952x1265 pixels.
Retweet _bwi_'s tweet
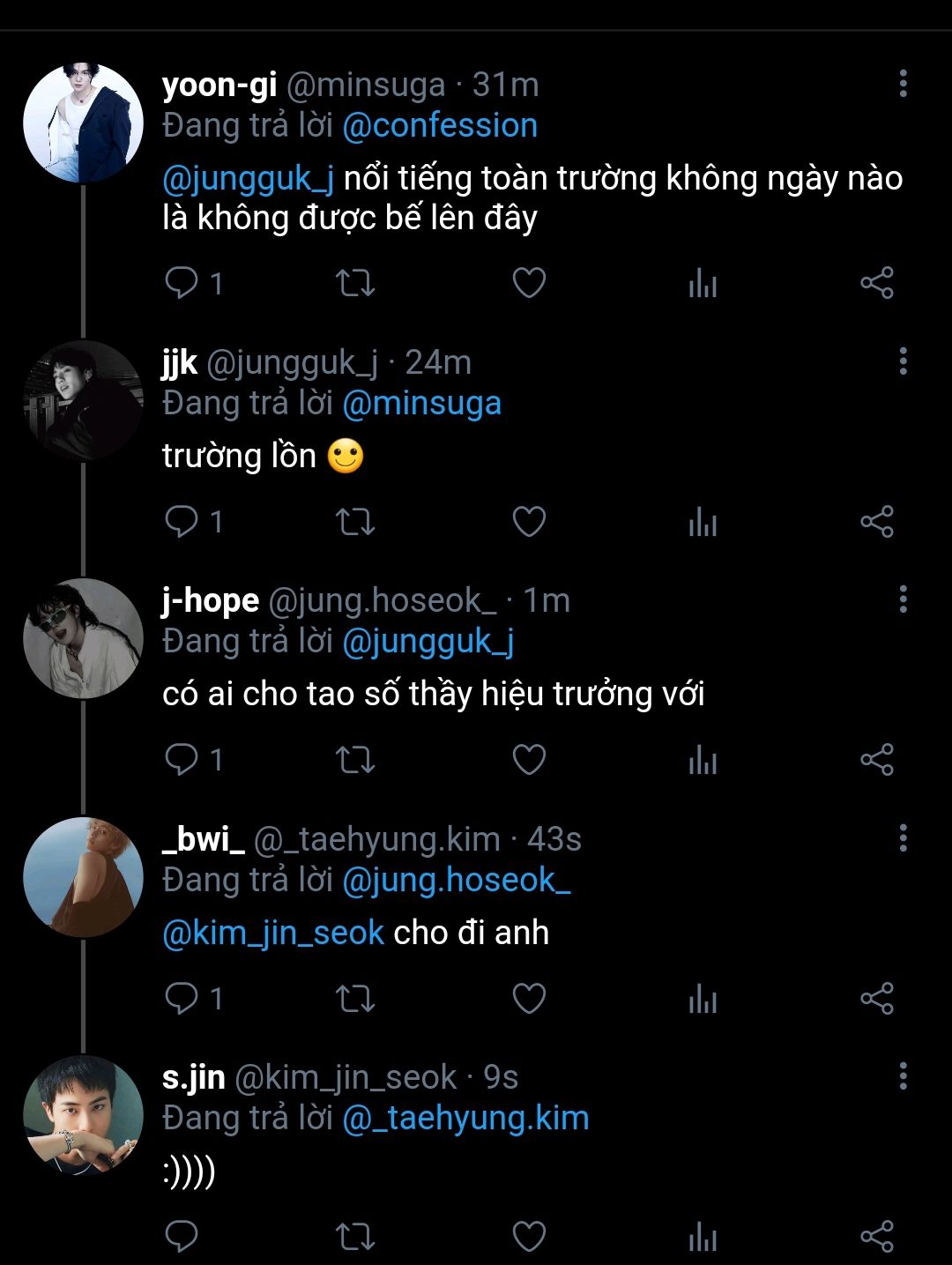355,998
